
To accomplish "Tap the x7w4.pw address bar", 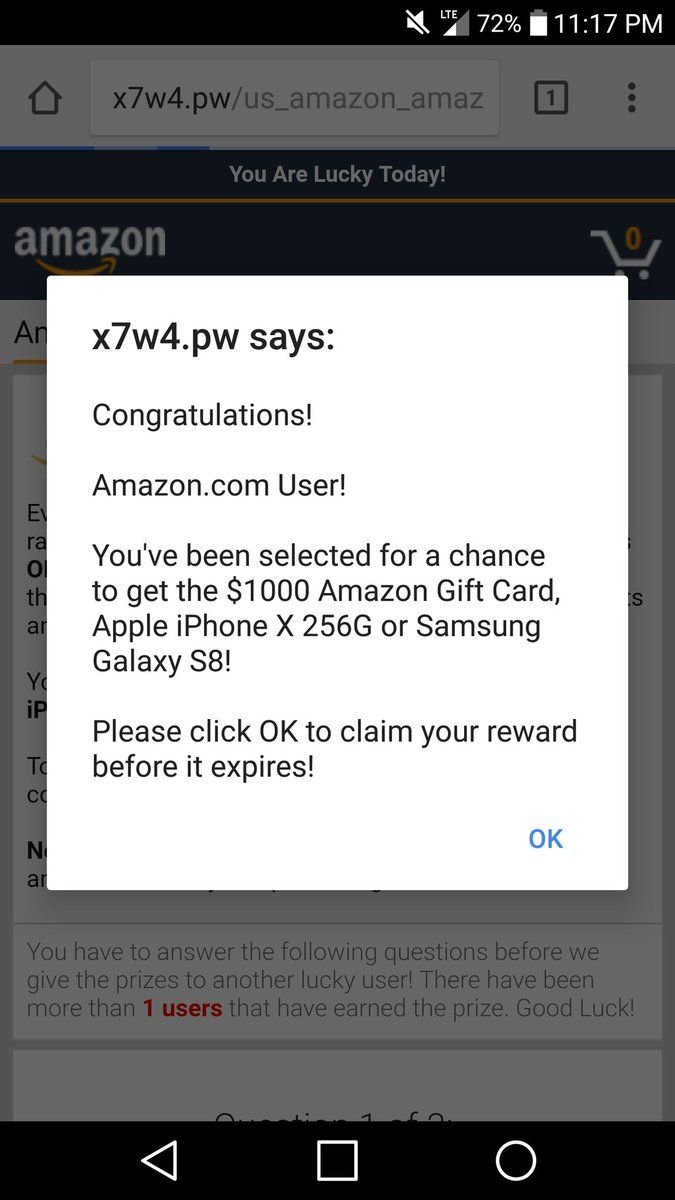I will pyautogui.click(x=294, y=98).
